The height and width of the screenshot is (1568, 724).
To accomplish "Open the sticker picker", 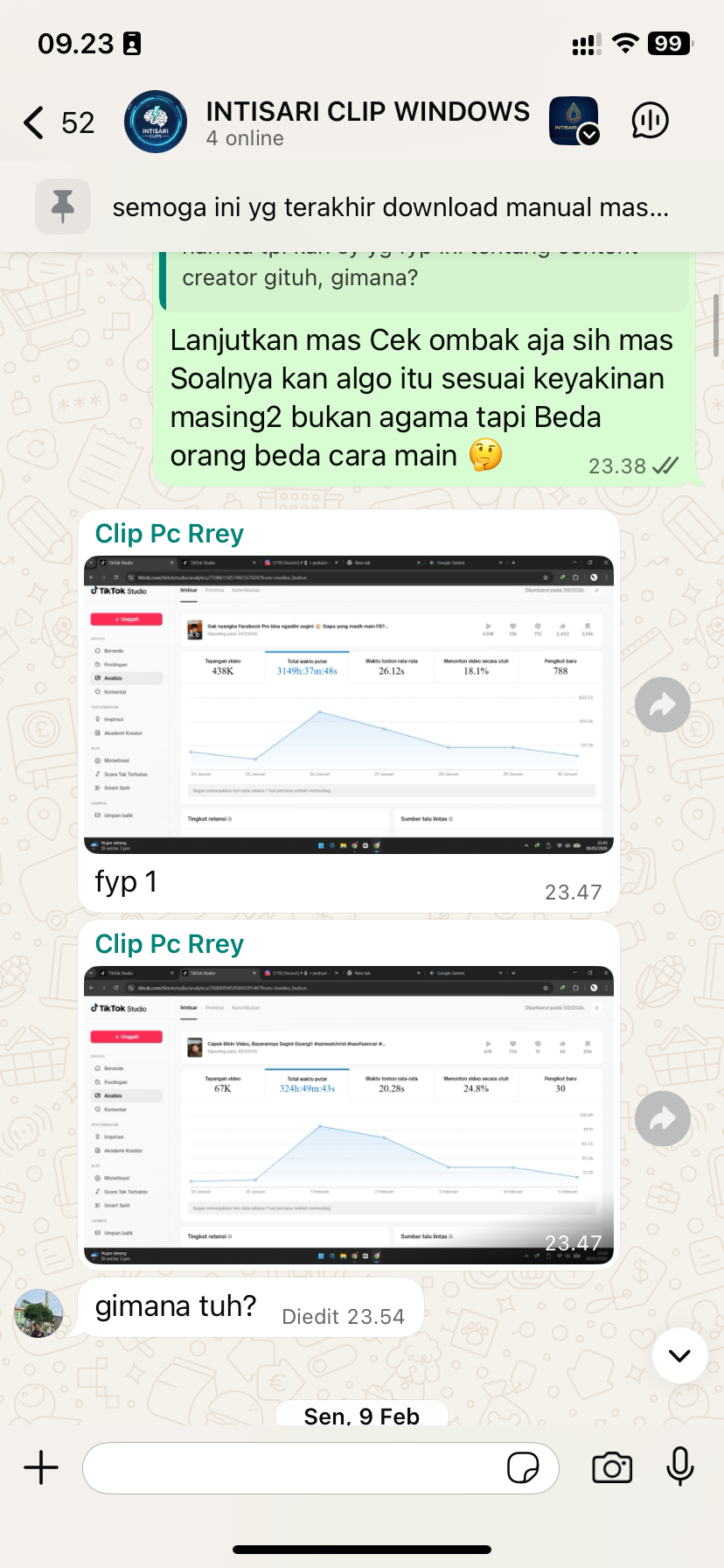I will 523,1467.
